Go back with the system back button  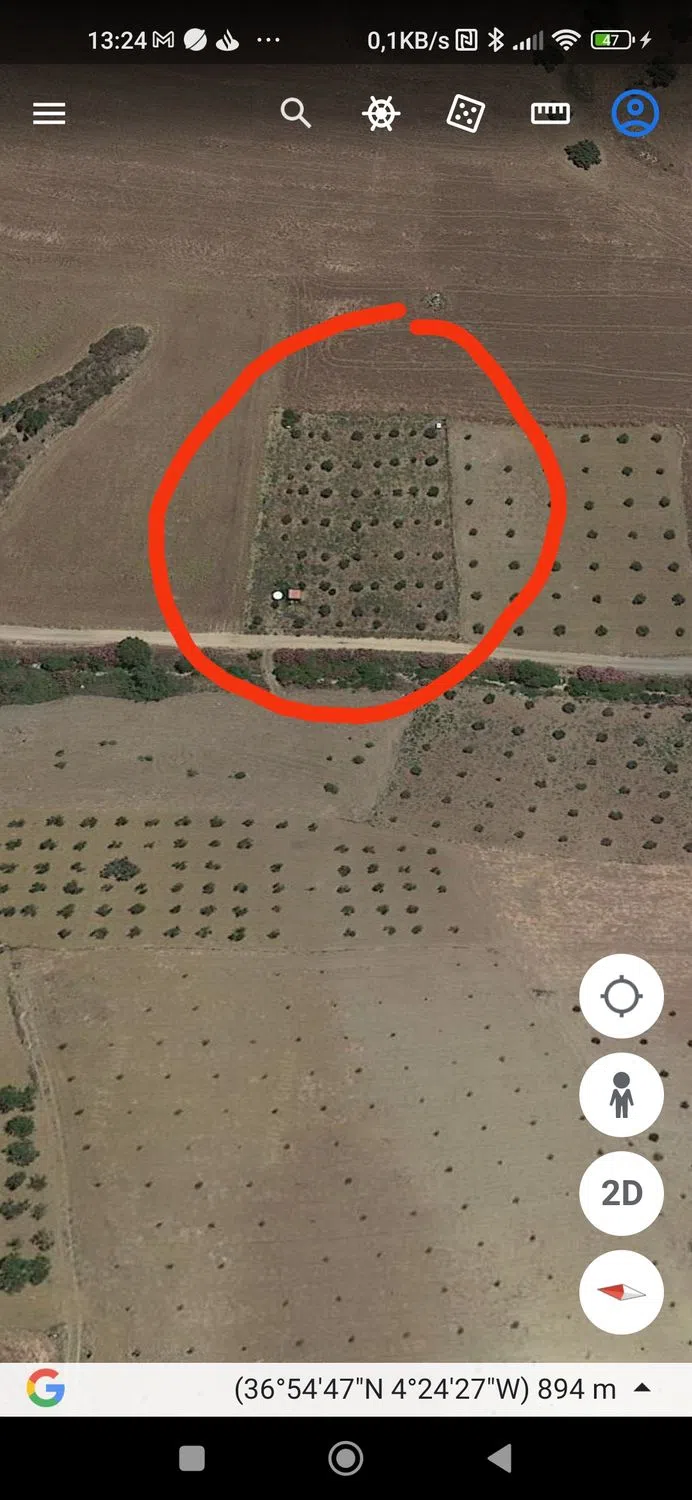pyautogui.click(x=500, y=1458)
